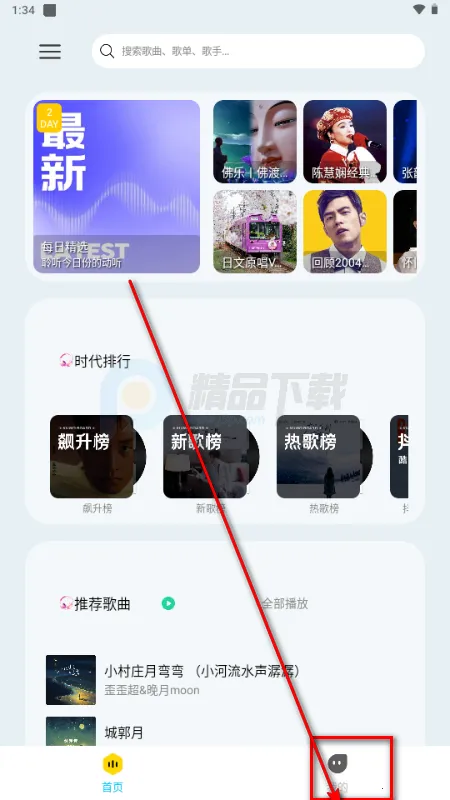Open the 每日精选 daily picks banner

(x=116, y=186)
